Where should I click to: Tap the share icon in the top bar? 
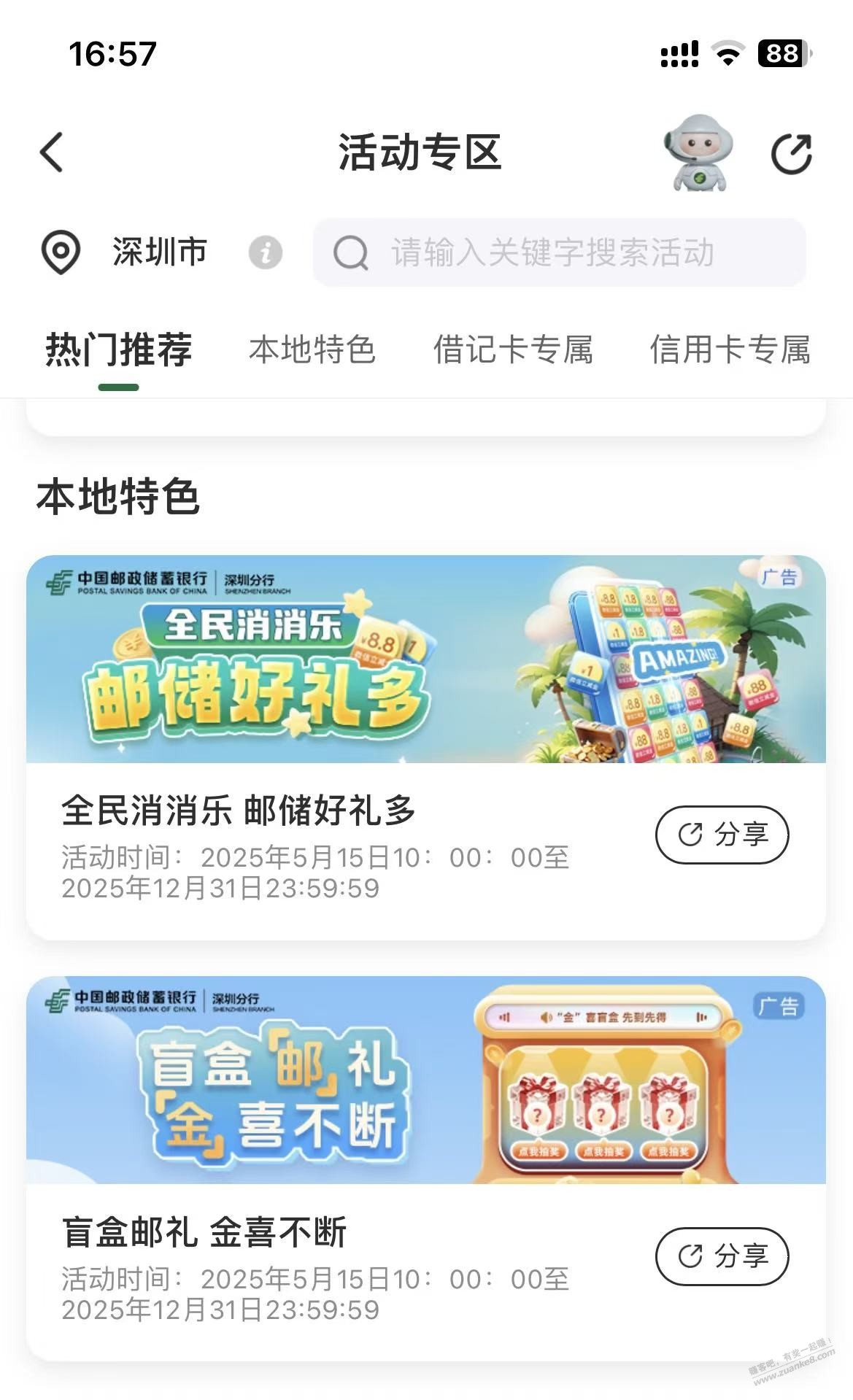(792, 154)
